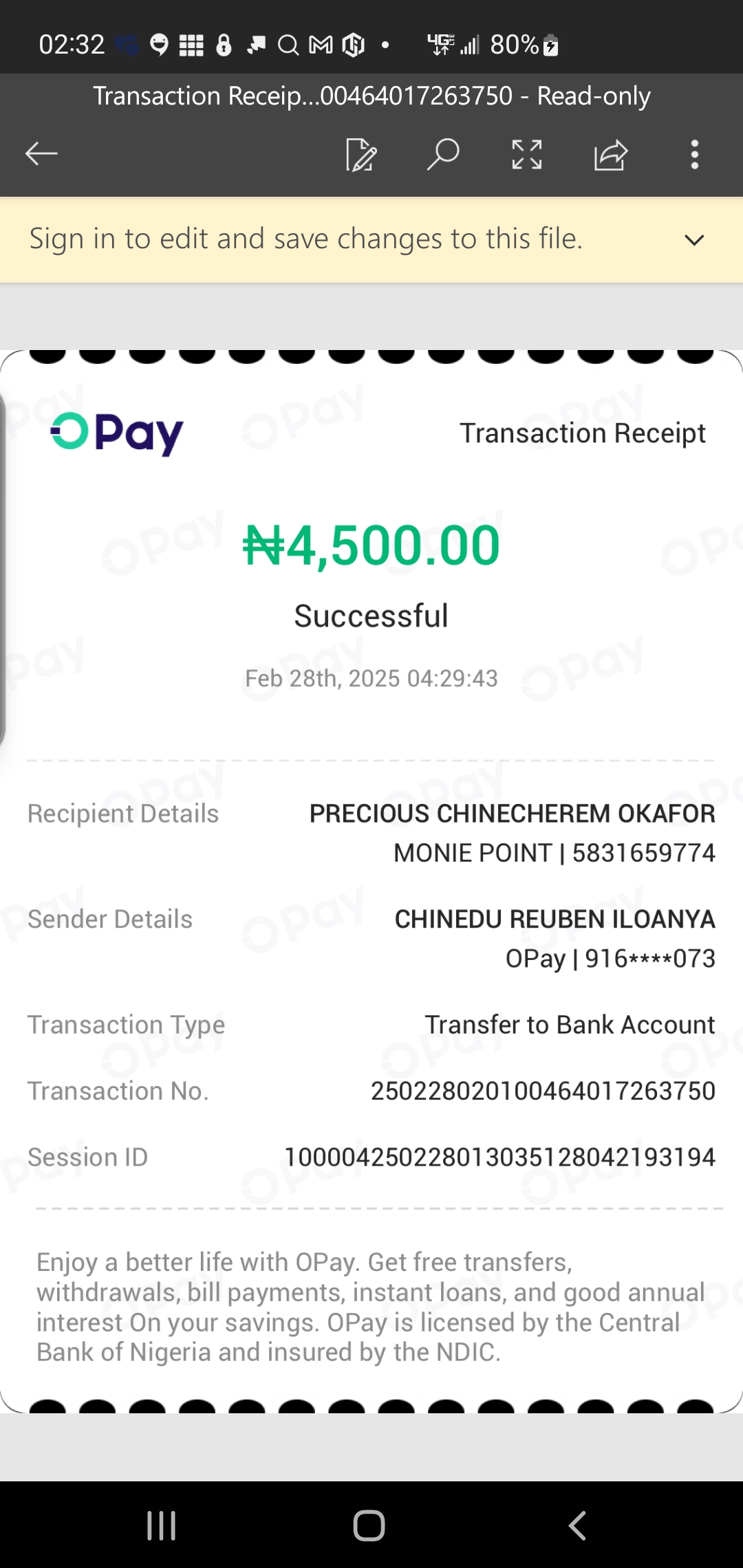Open recent apps from navigation bar
The height and width of the screenshot is (1568, 743).
162,1525
